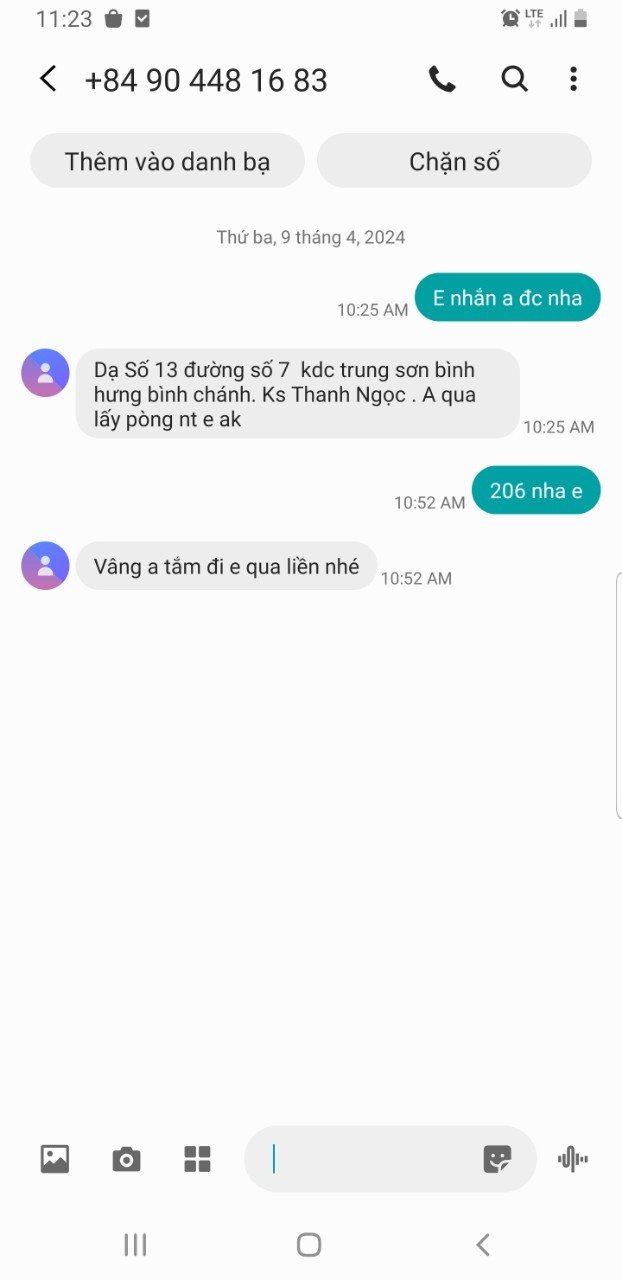
Task: Open the camera to take a photo
Action: (126, 1159)
